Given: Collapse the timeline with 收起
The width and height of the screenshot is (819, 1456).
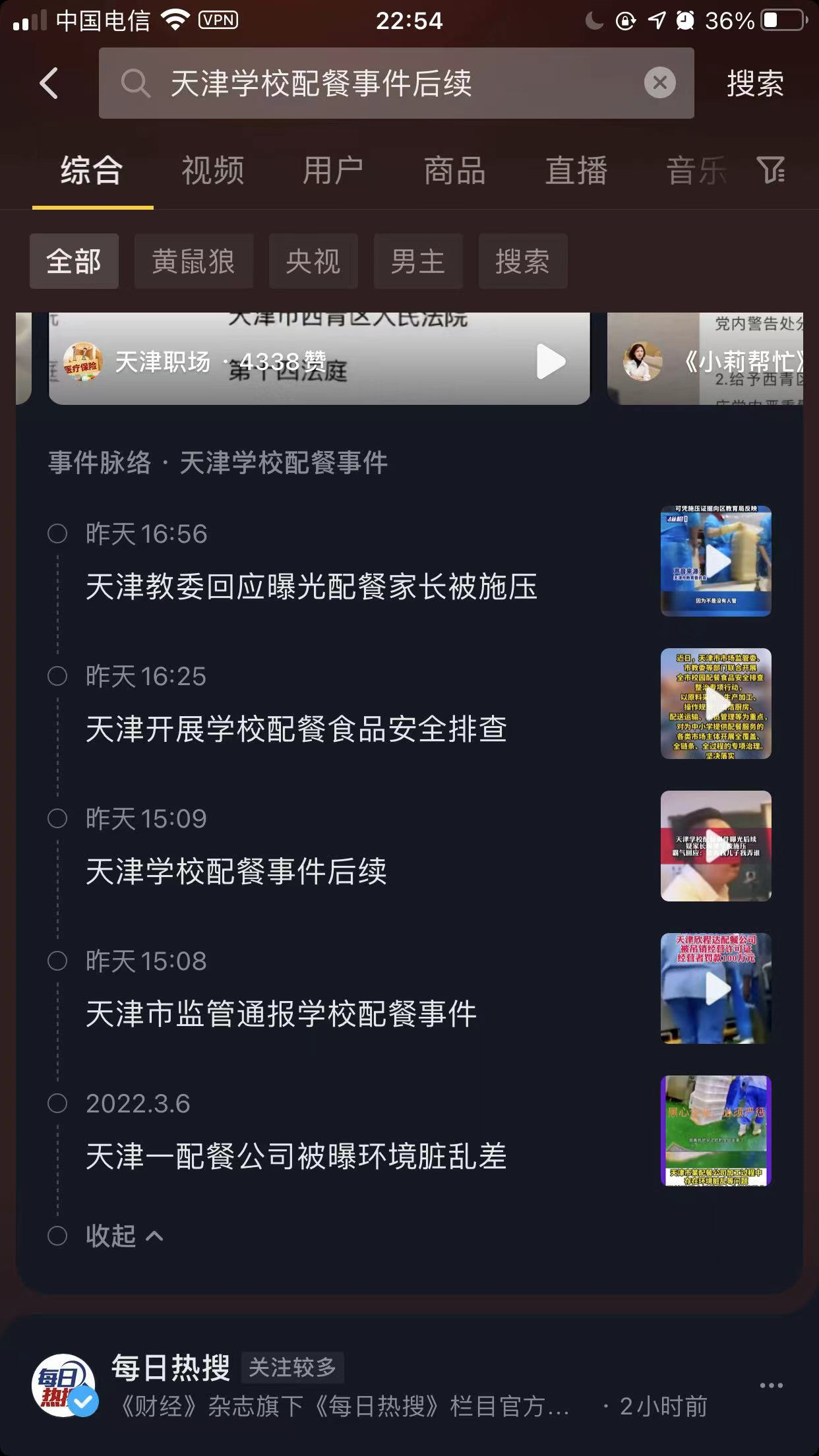Looking at the screenshot, I should point(124,1236).
